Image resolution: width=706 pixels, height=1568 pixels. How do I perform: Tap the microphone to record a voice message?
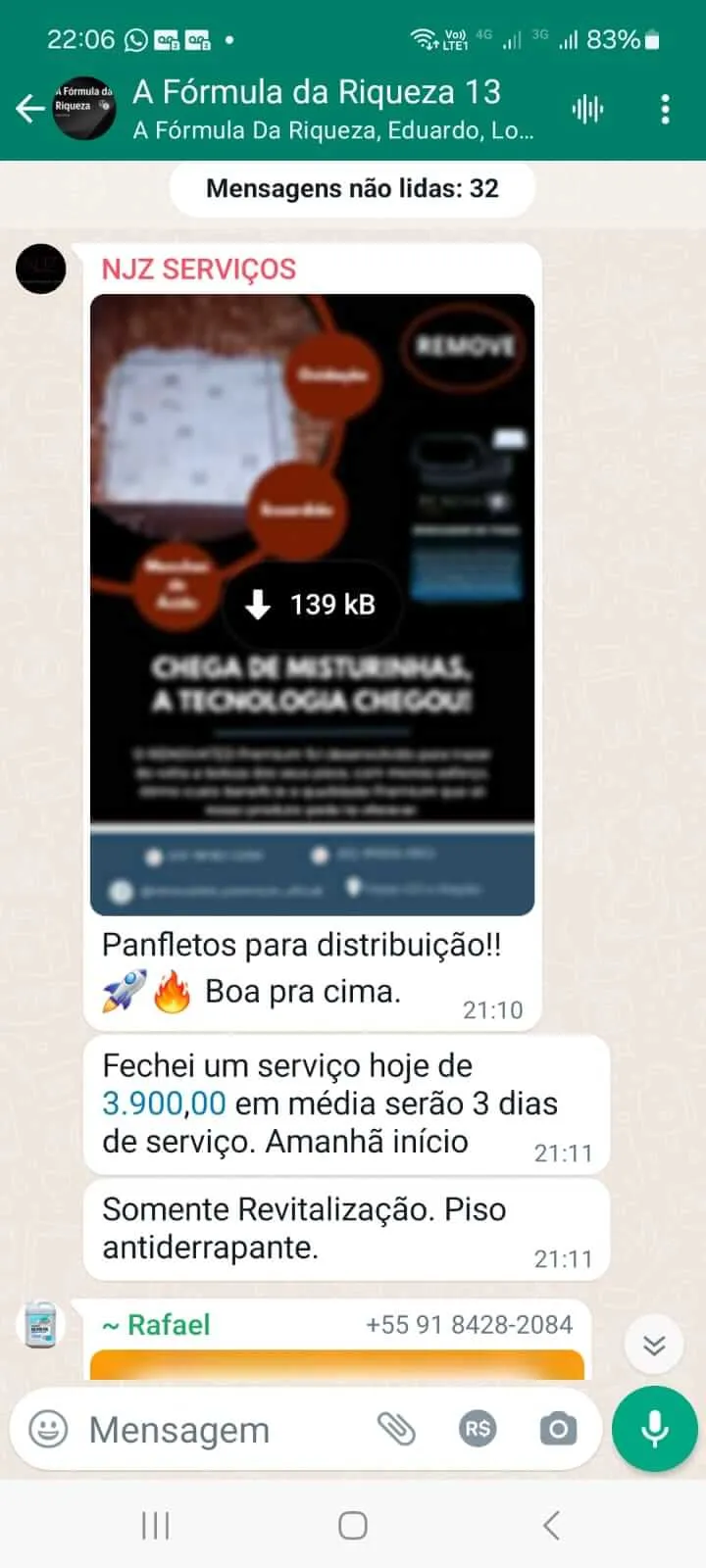point(654,1430)
